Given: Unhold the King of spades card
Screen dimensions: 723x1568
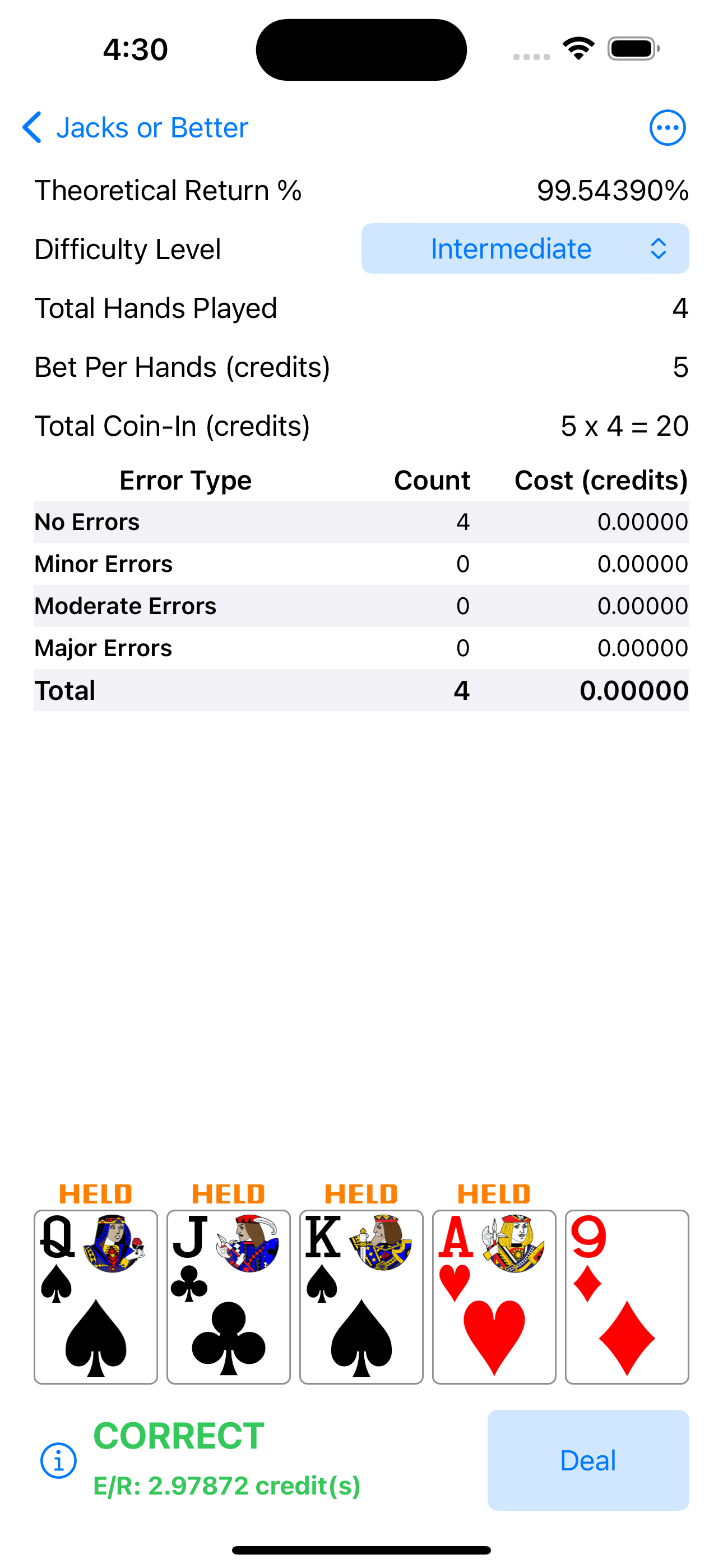Looking at the screenshot, I should click(361, 1297).
